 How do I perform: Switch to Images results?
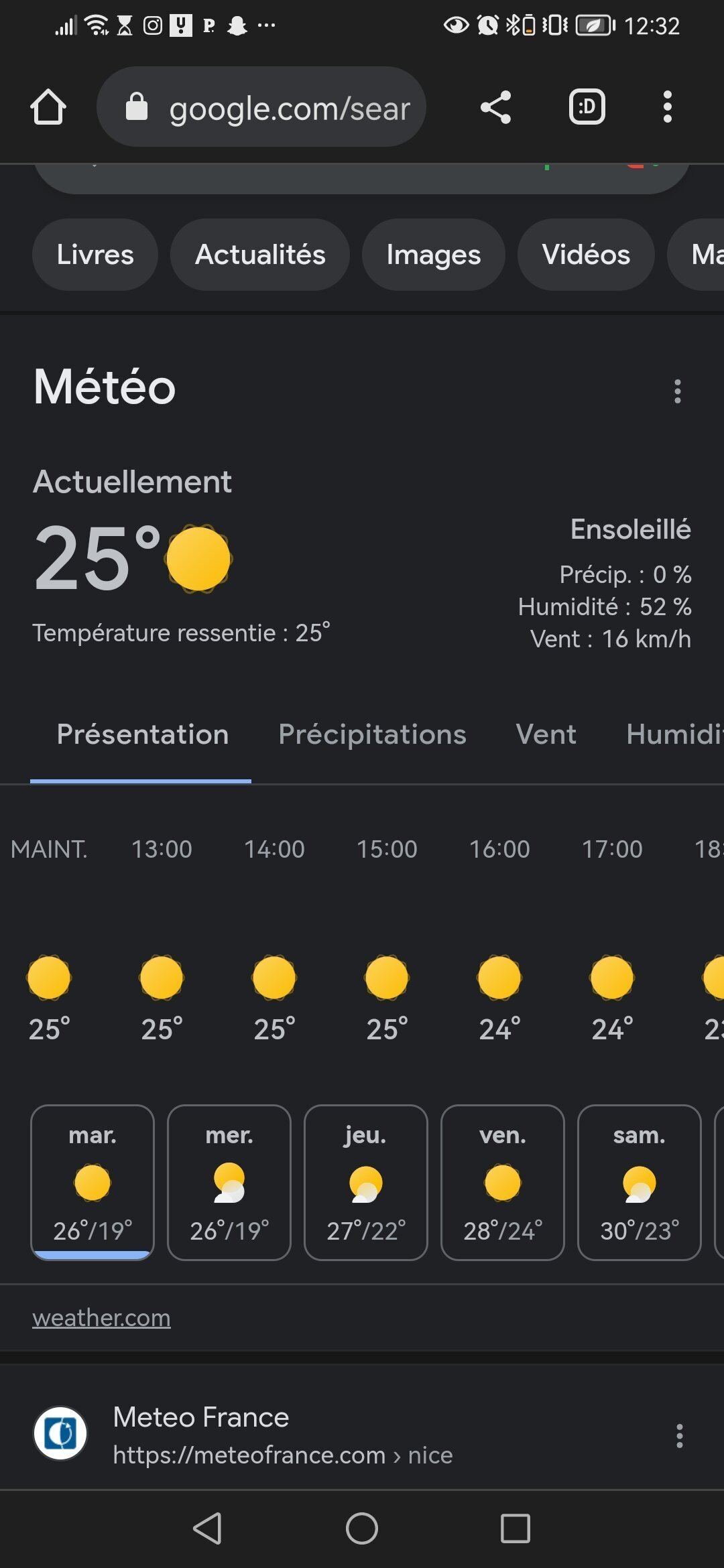tap(434, 255)
